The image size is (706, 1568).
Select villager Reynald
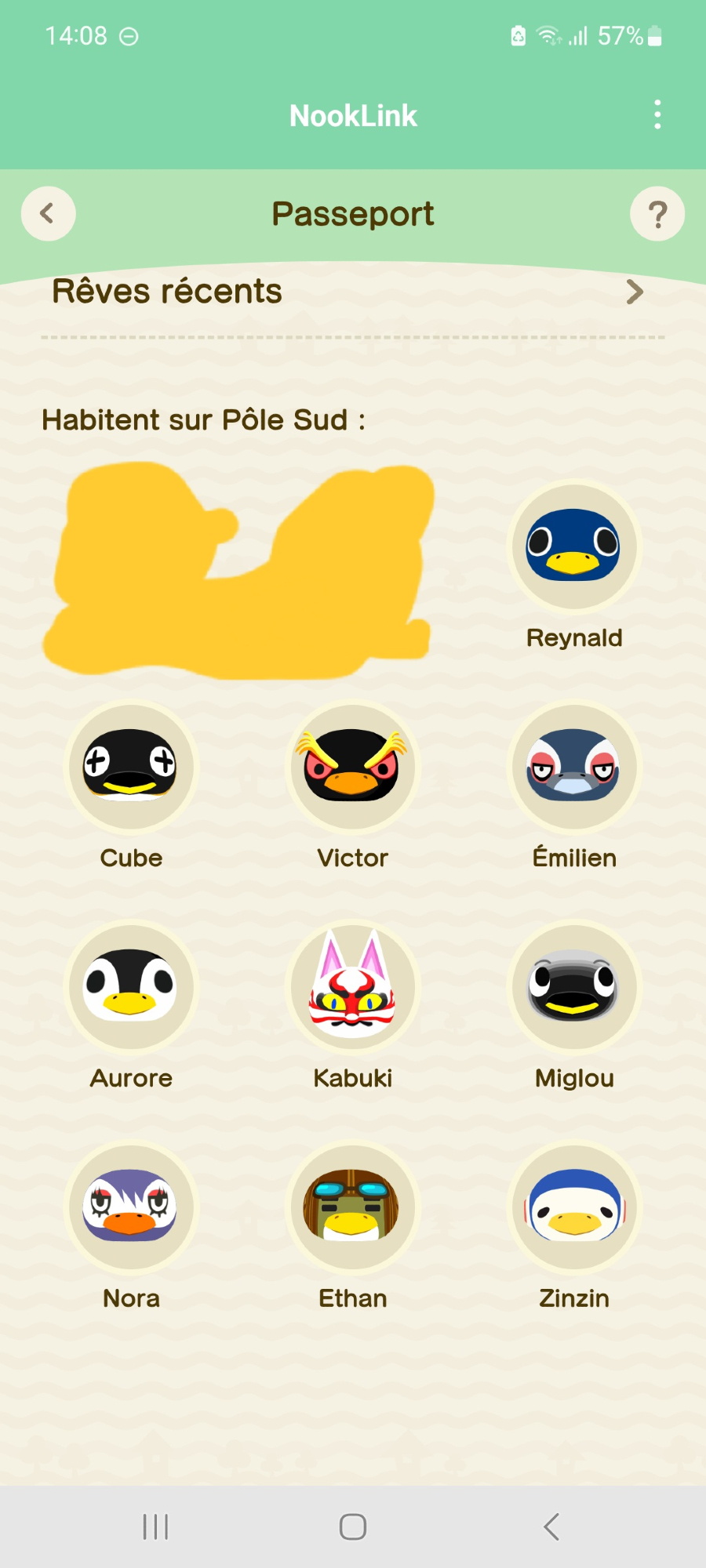pos(574,546)
